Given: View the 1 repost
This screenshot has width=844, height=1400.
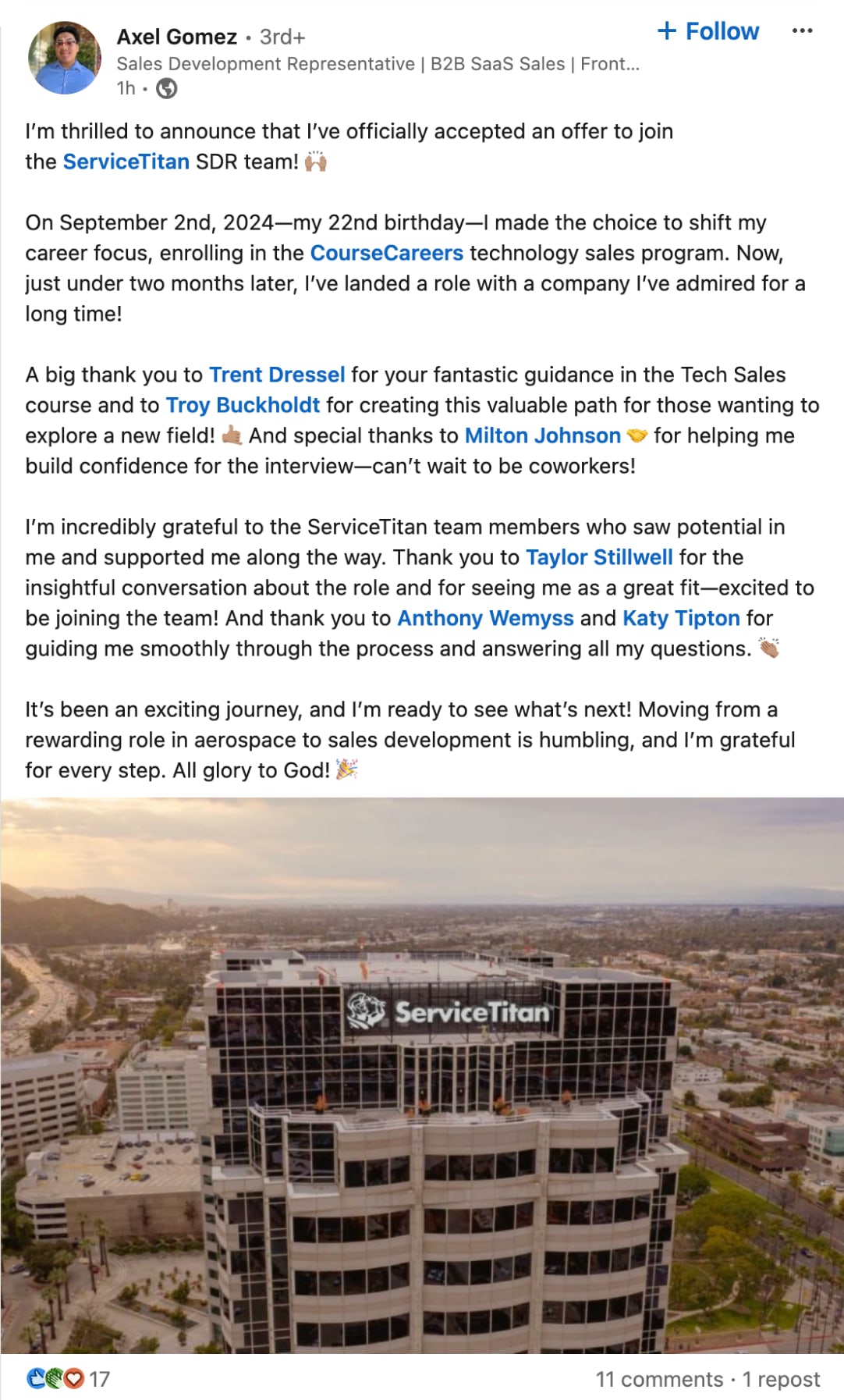Looking at the screenshot, I should [x=781, y=1380].
